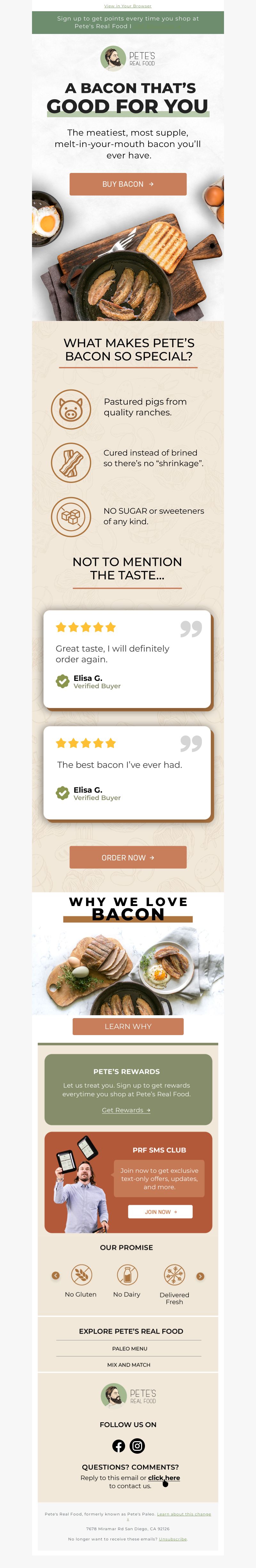The image size is (256, 1568).
Task: Tap JOIN NOW for the SMS club
Action: tap(160, 1211)
